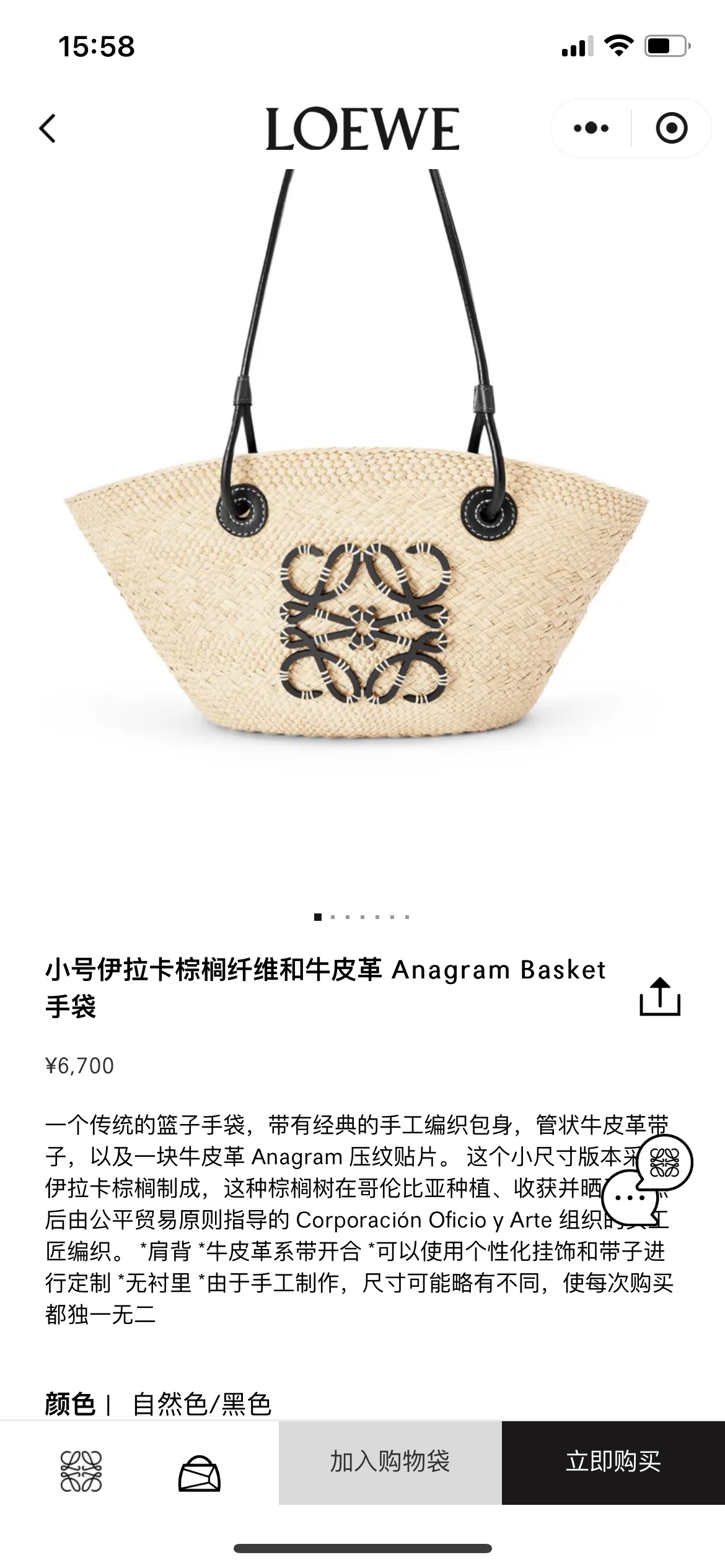Open the shopping bag icon

[x=200, y=1473]
